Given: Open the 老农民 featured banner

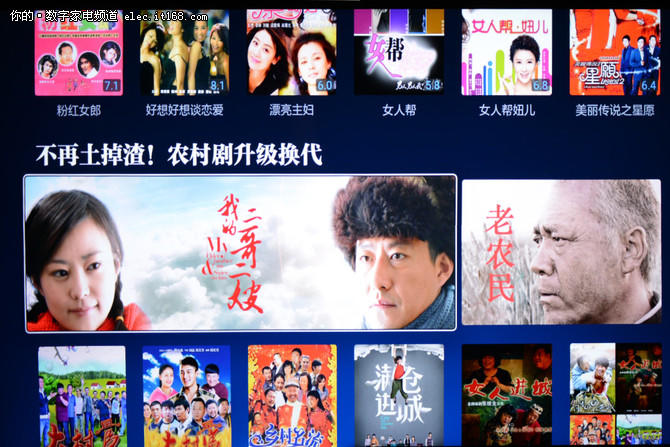Looking at the screenshot, I should (x=561, y=253).
